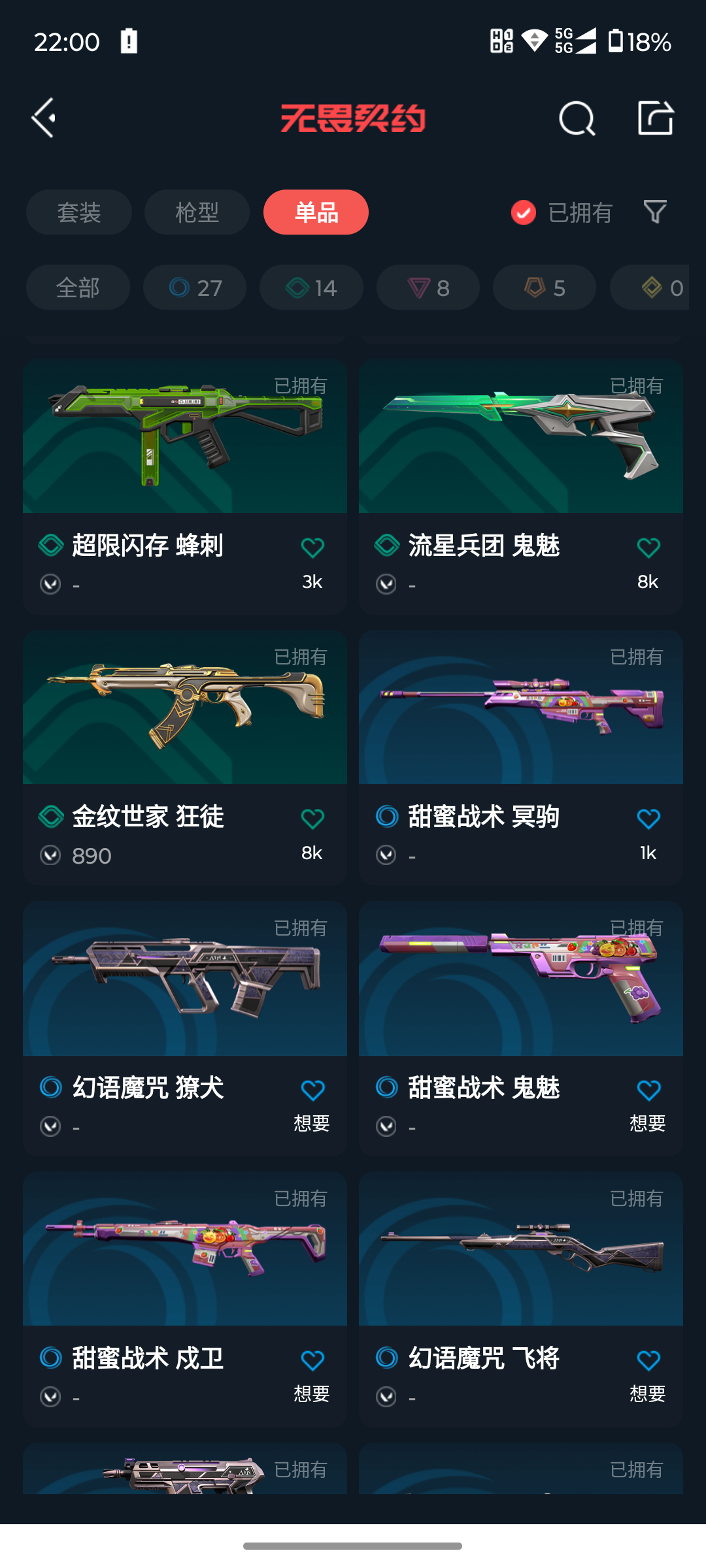Add 幻语魔咒 飞将 to wishlist
Image resolution: width=706 pixels, height=1568 pixels.
[x=648, y=1361]
